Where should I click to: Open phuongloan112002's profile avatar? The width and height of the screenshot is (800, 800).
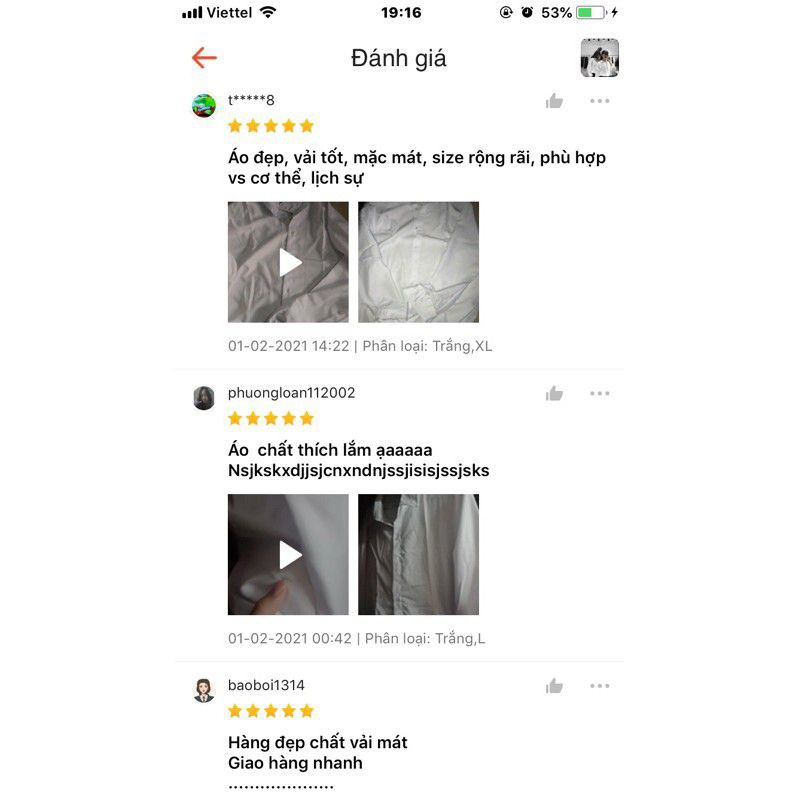point(204,398)
